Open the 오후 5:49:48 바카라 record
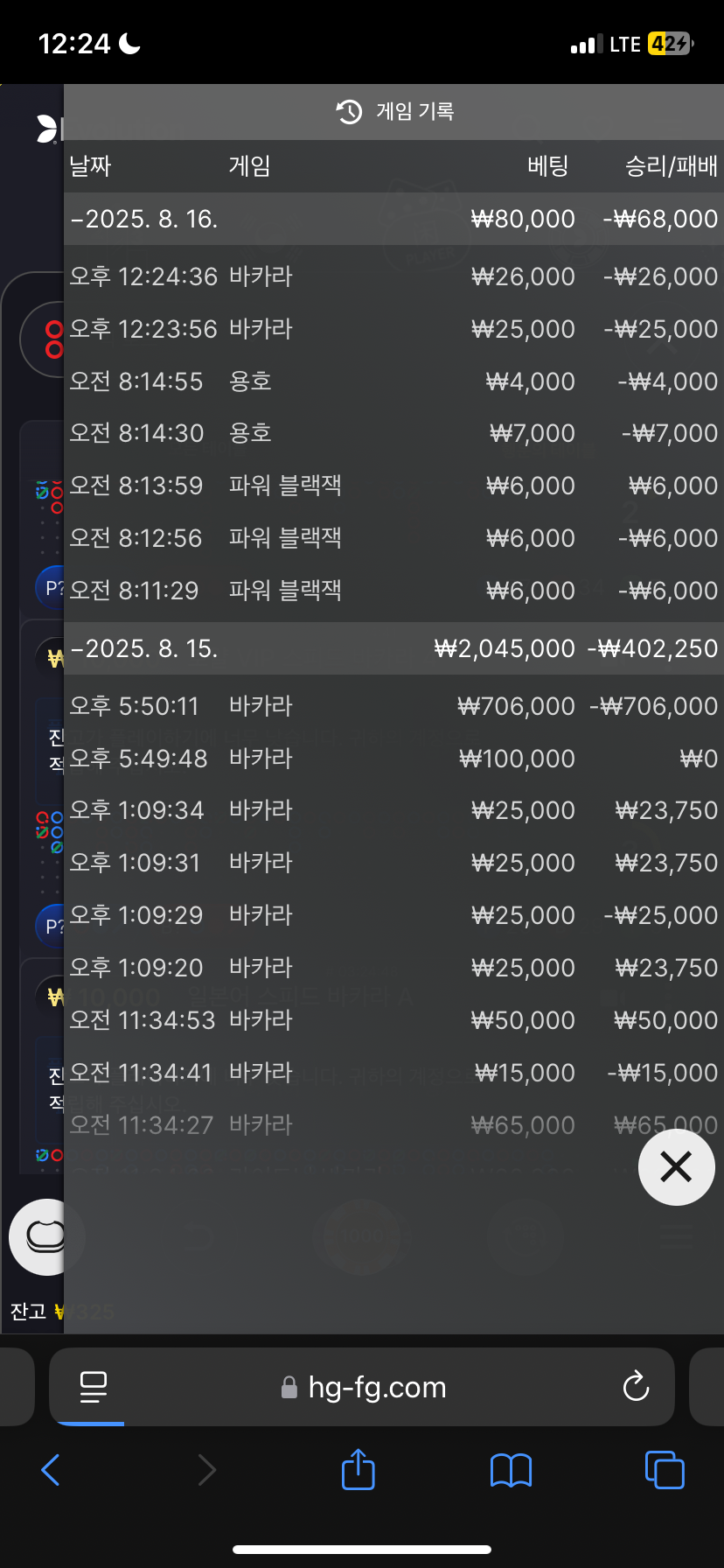The height and width of the screenshot is (1568, 724). click(393, 759)
